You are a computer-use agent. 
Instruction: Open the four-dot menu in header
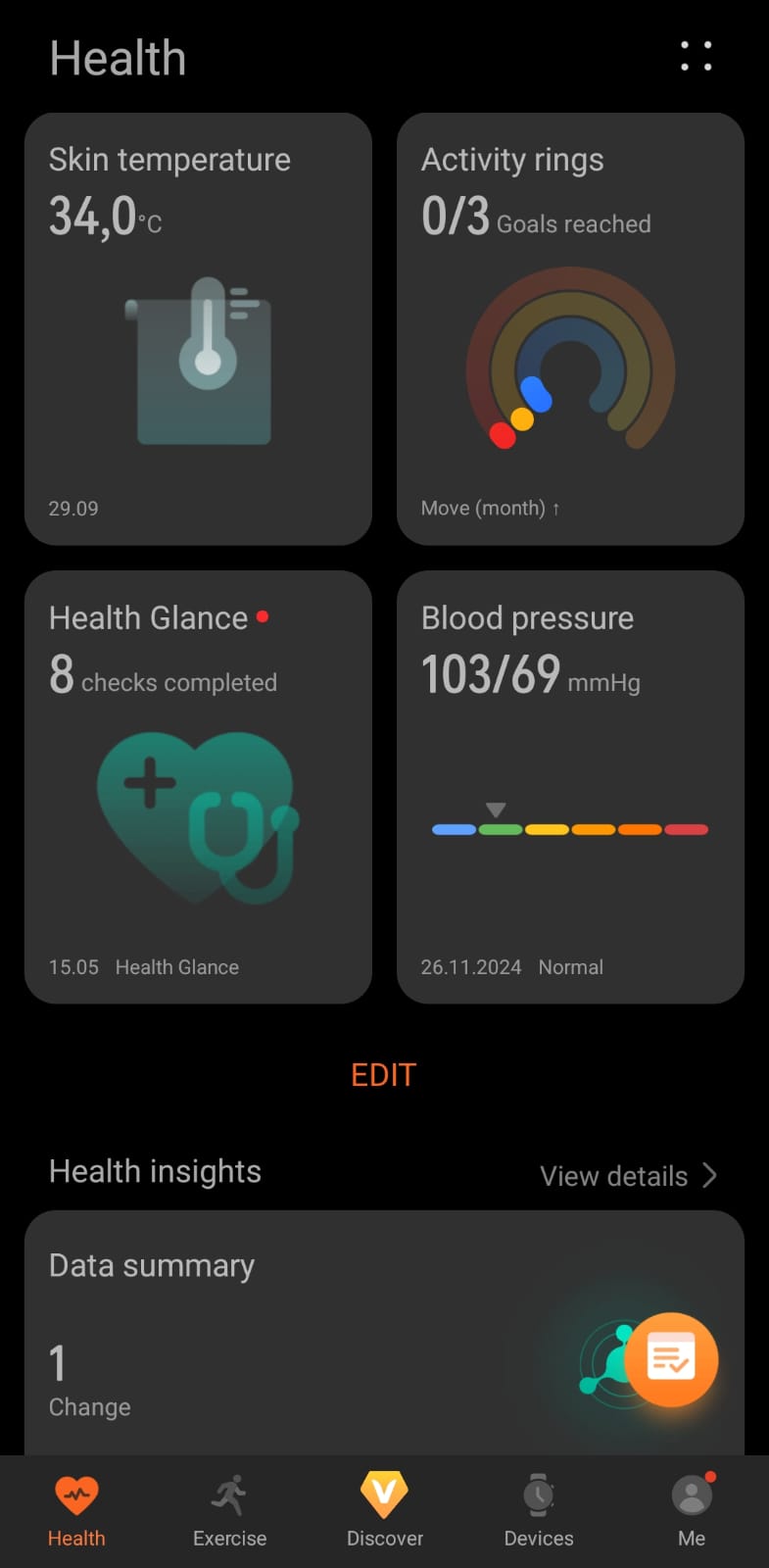point(696,56)
